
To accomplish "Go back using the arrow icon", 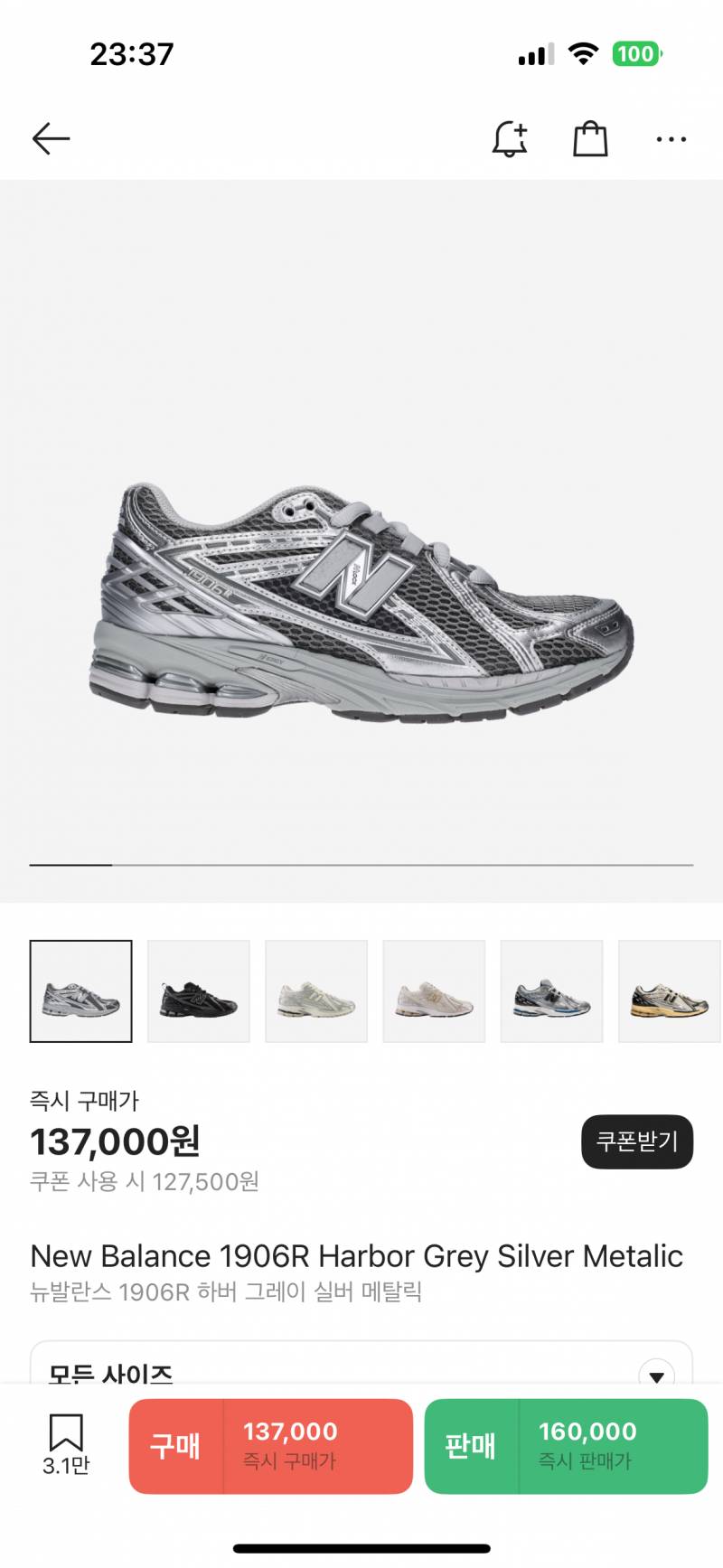I will click(x=51, y=139).
